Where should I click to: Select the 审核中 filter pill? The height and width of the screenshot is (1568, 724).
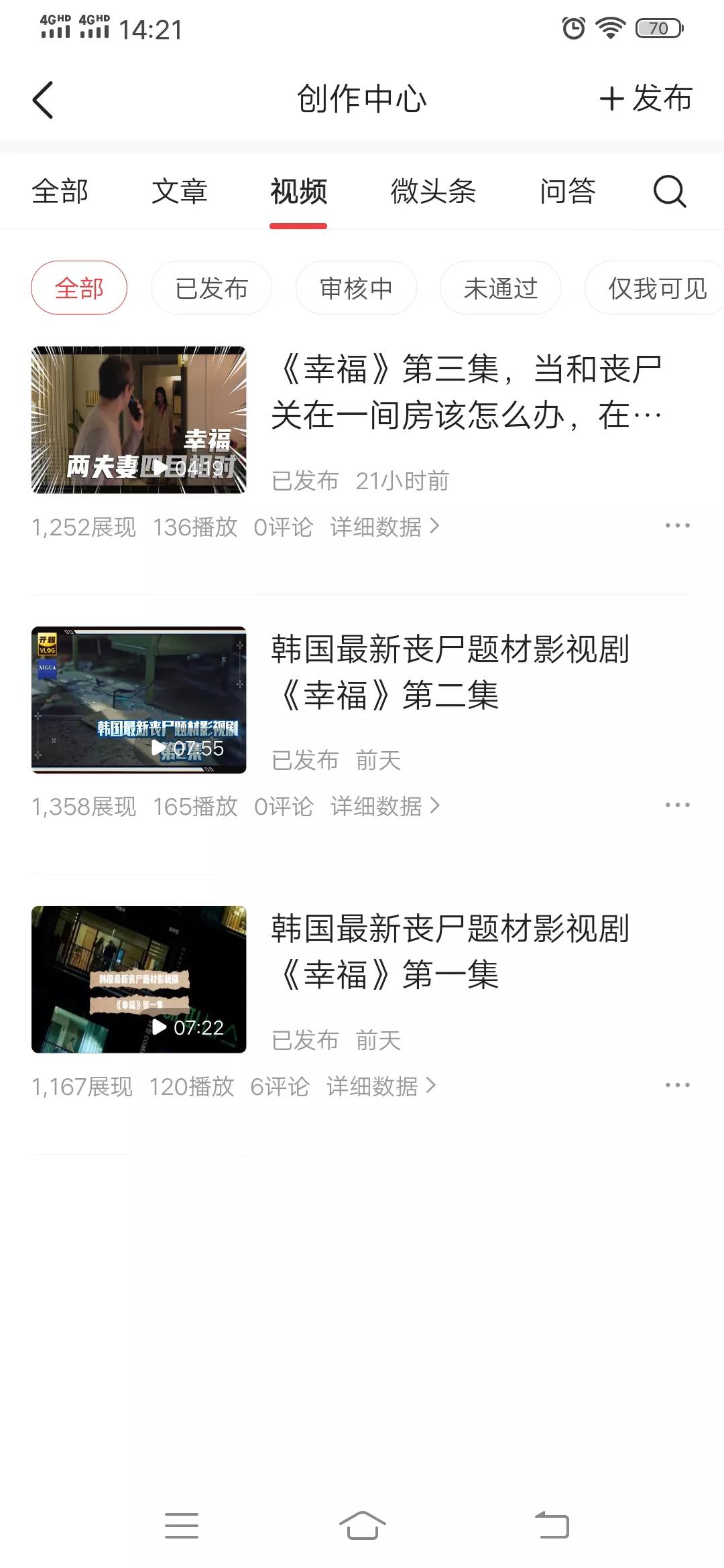[357, 287]
